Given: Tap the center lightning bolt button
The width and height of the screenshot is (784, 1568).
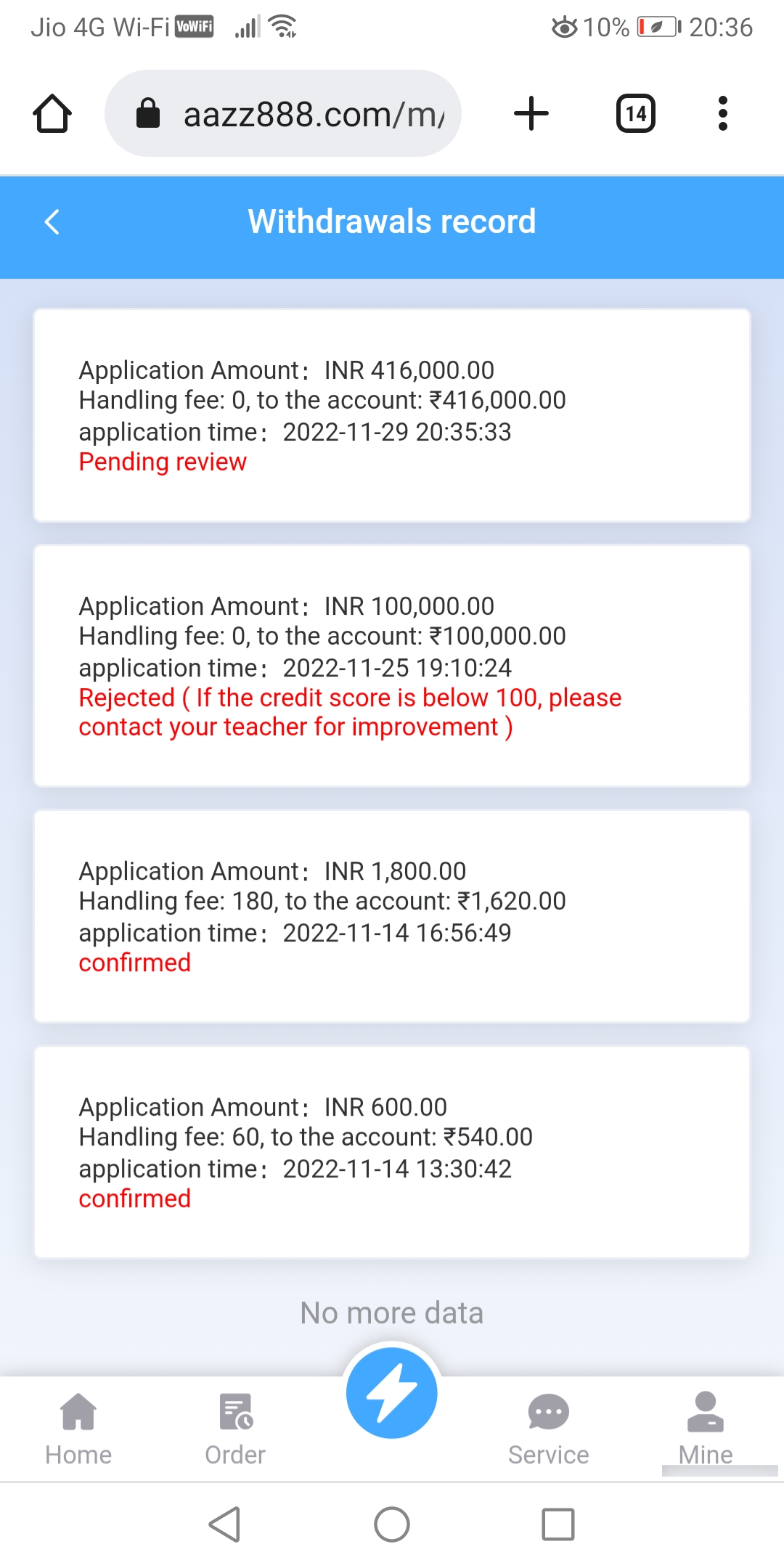Looking at the screenshot, I should (392, 1393).
